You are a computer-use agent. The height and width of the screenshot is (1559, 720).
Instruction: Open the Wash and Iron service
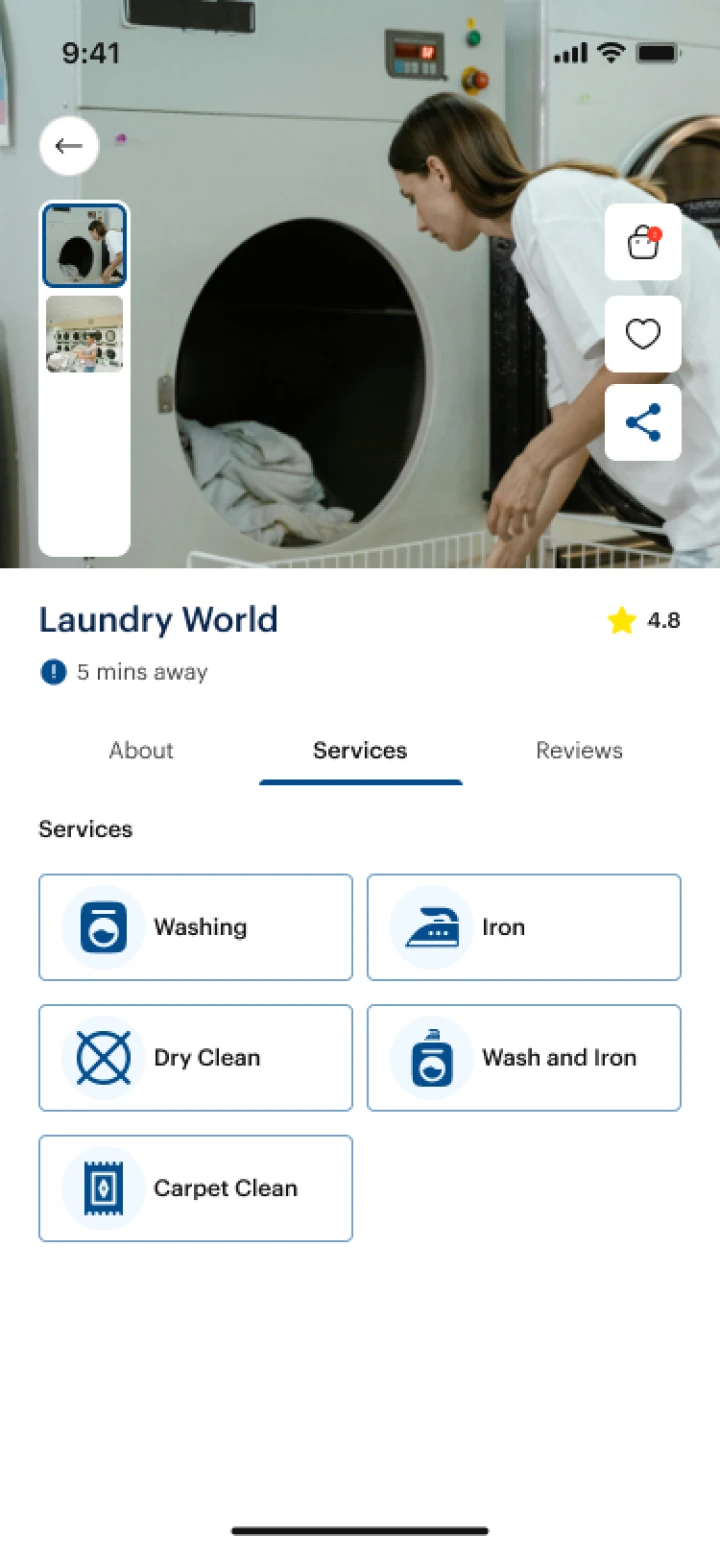[524, 1058]
